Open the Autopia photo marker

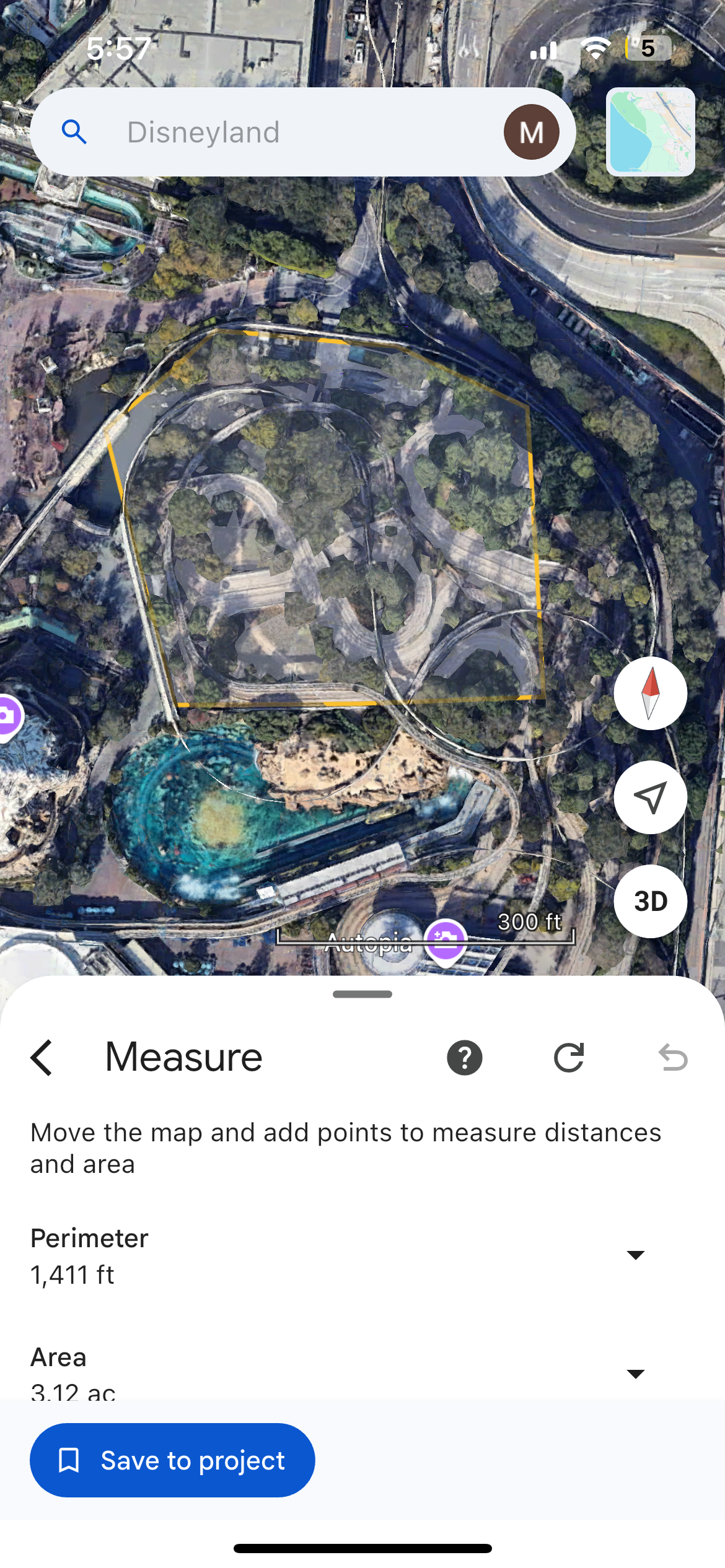click(445, 940)
